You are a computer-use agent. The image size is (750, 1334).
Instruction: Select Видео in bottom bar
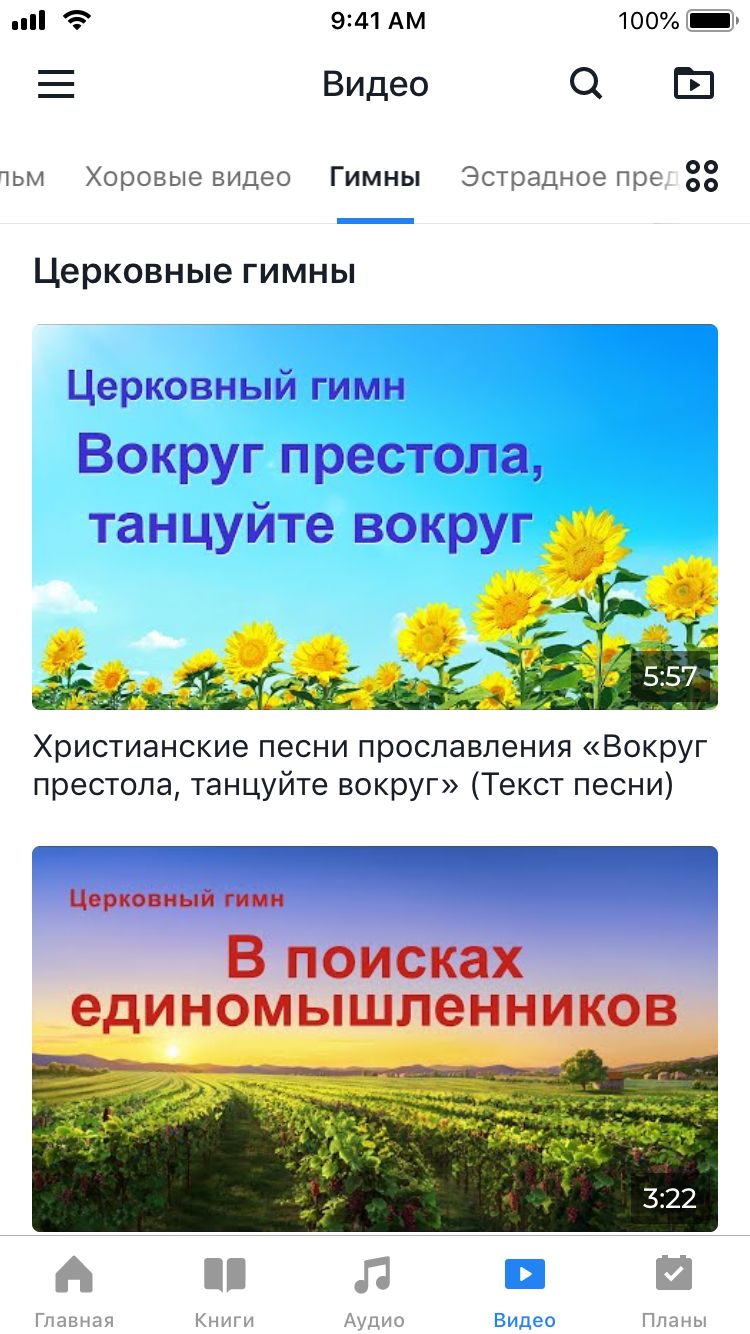click(x=524, y=1290)
